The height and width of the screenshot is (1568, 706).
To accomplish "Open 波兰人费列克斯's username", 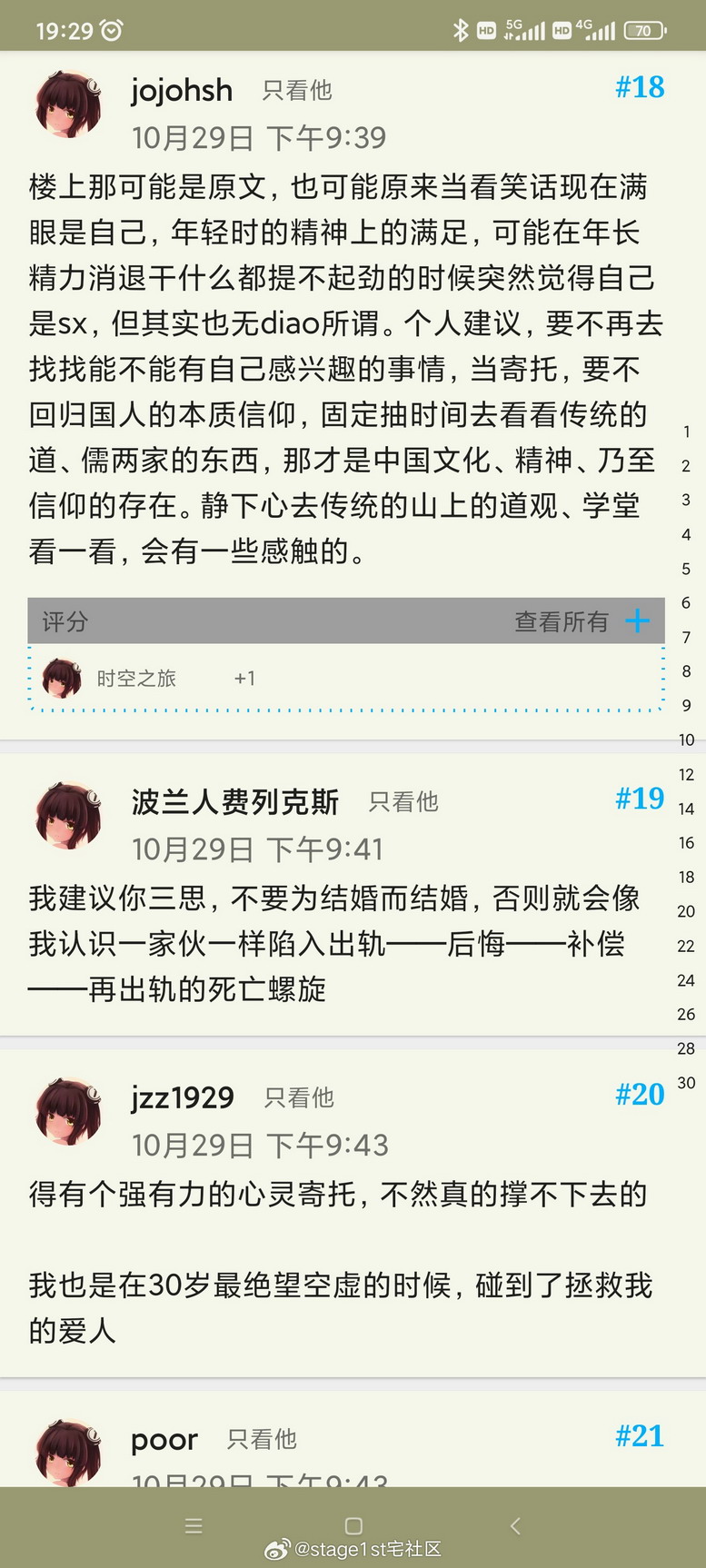I will click(234, 801).
